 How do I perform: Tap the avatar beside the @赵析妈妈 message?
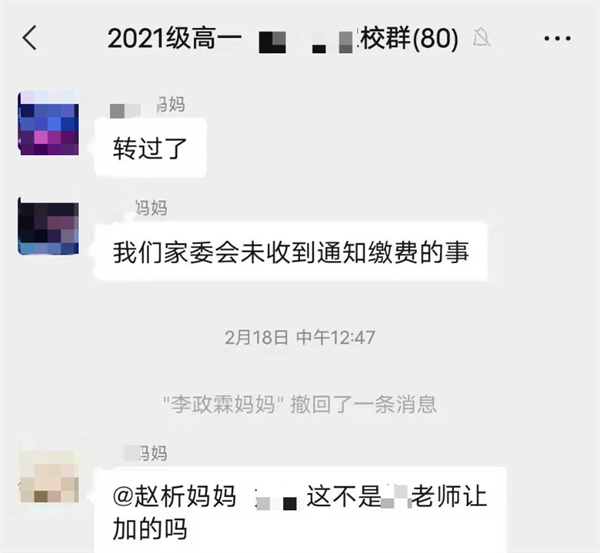(49, 478)
